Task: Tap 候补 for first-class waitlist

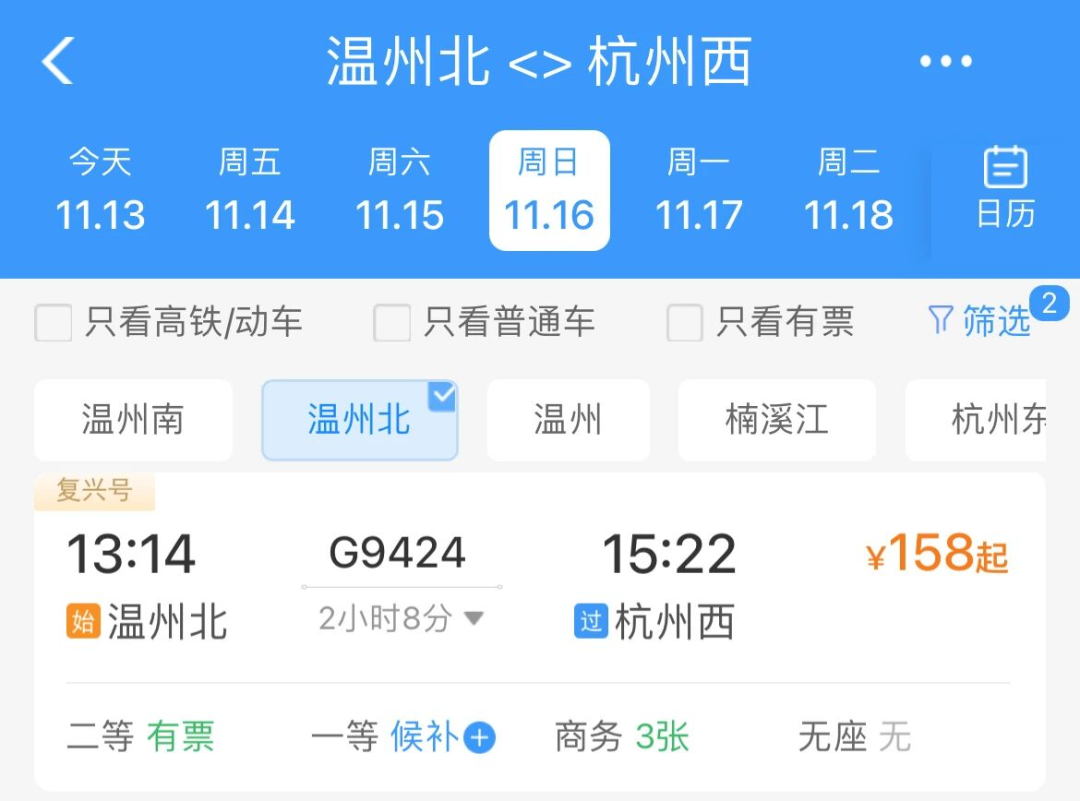Action: [442, 738]
